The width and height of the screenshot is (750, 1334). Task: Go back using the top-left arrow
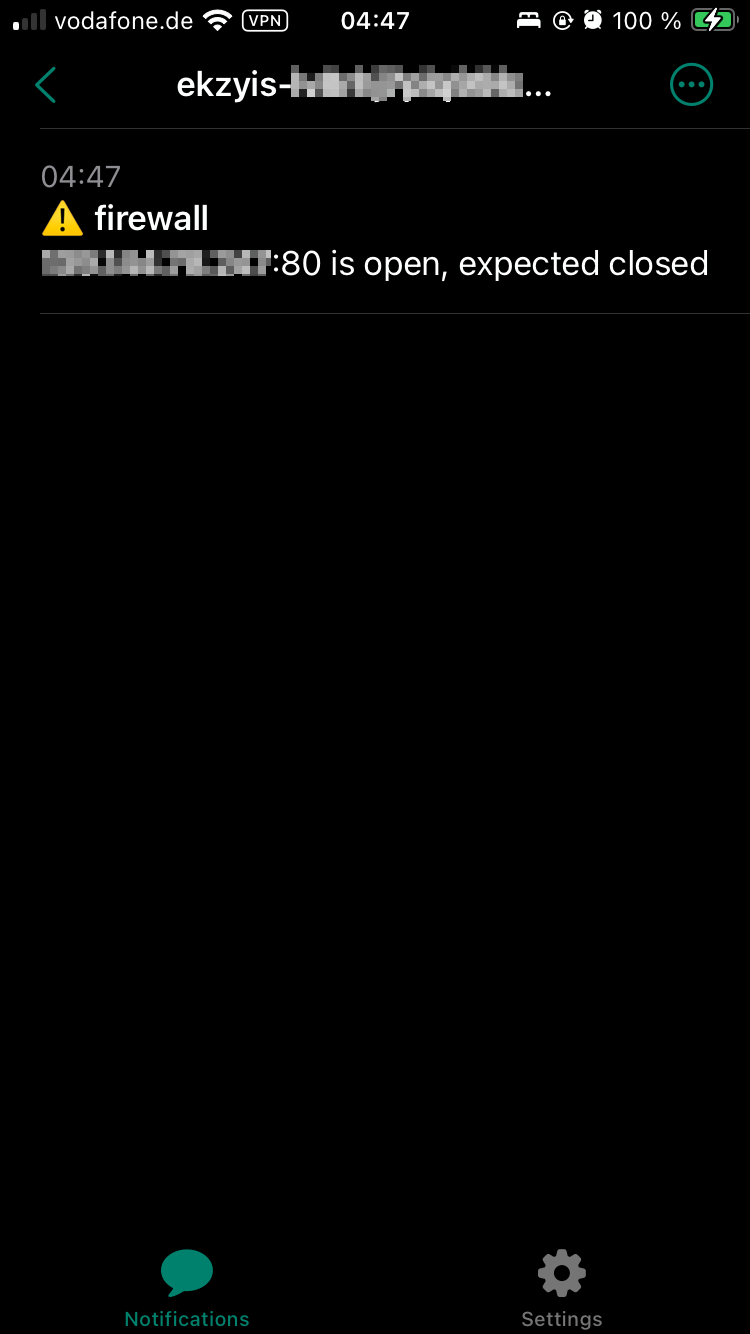click(x=46, y=86)
